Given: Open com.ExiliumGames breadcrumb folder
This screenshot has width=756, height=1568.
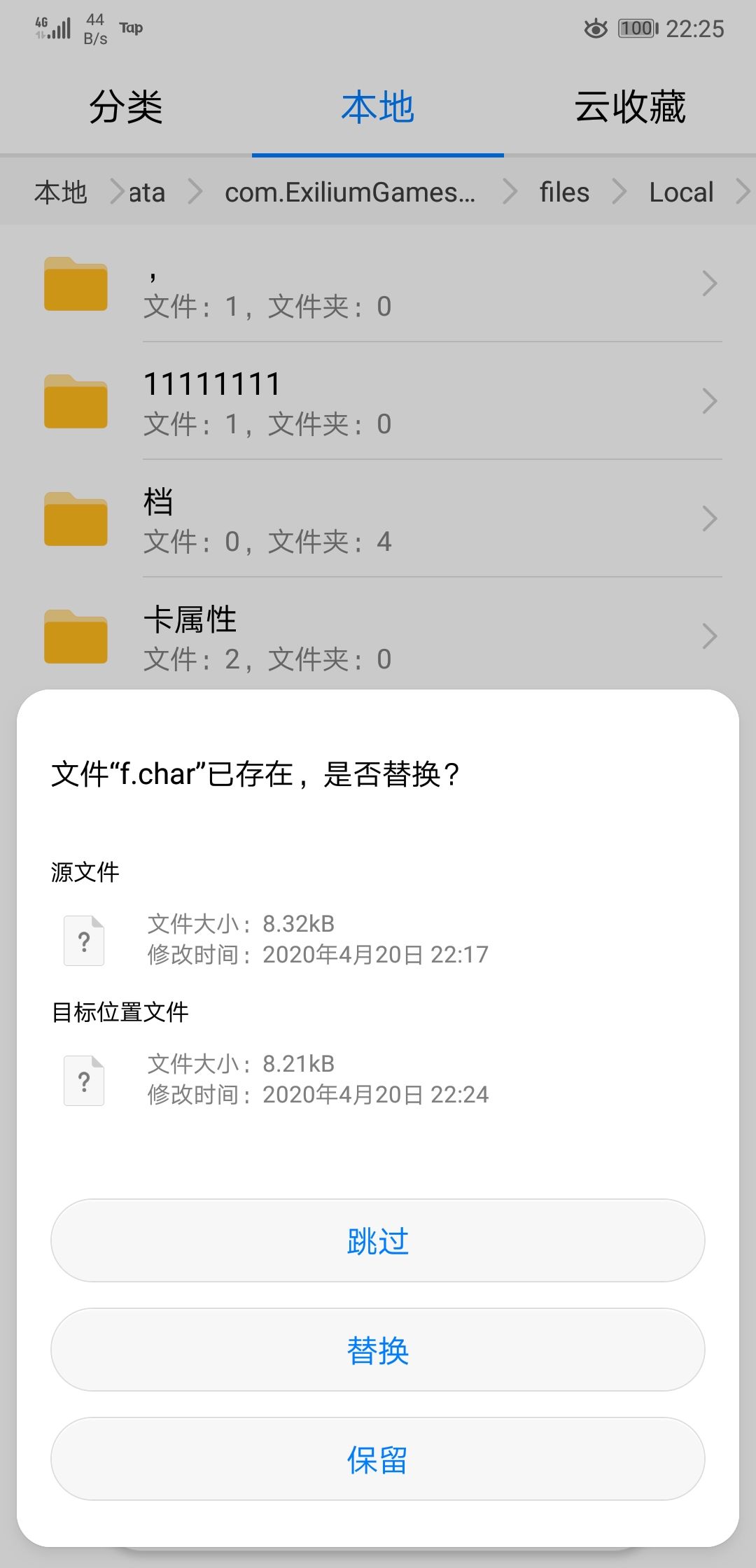Looking at the screenshot, I should pyautogui.click(x=350, y=192).
